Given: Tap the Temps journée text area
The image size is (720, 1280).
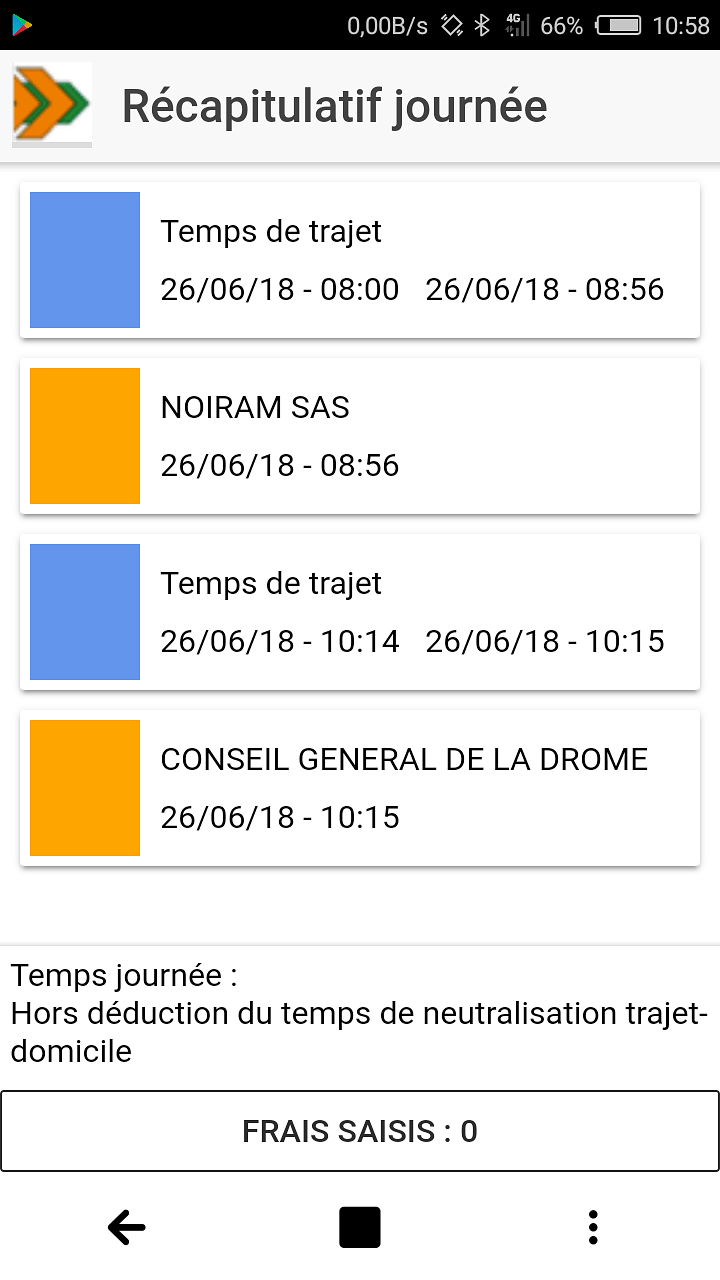Looking at the screenshot, I should pos(360,1012).
